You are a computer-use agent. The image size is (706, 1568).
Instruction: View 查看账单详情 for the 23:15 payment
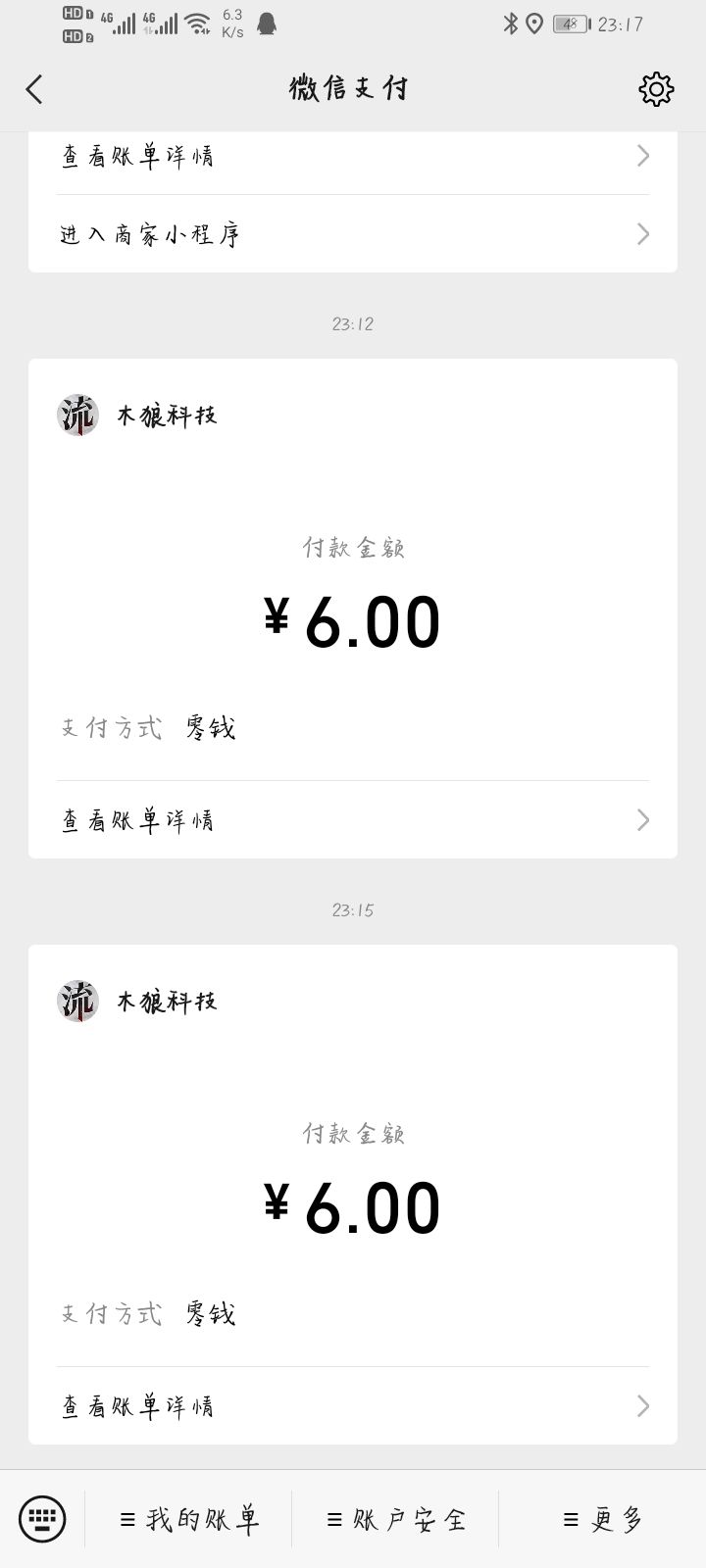[352, 1406]
